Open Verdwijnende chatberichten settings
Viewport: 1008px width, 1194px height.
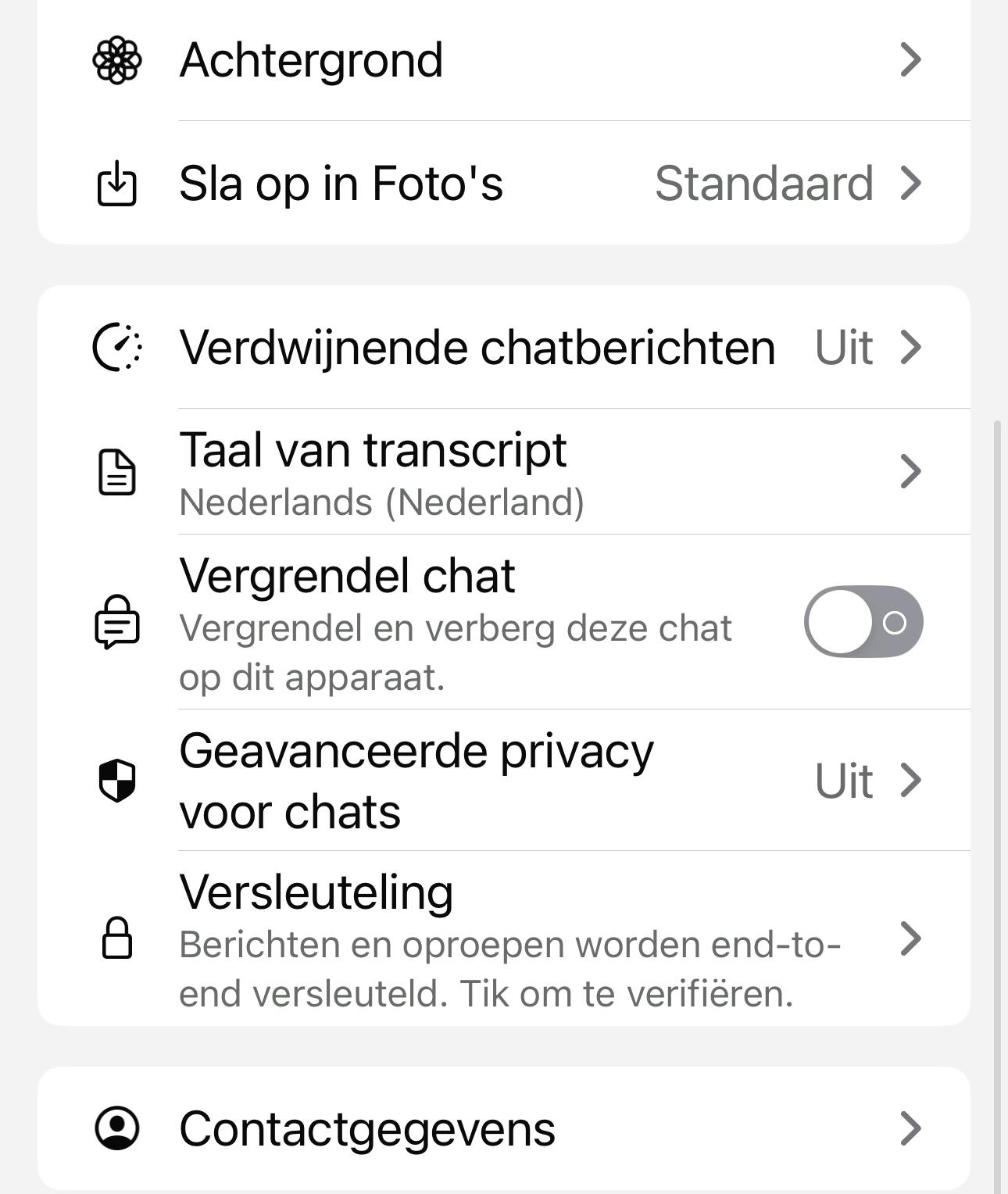coord(503,347)
